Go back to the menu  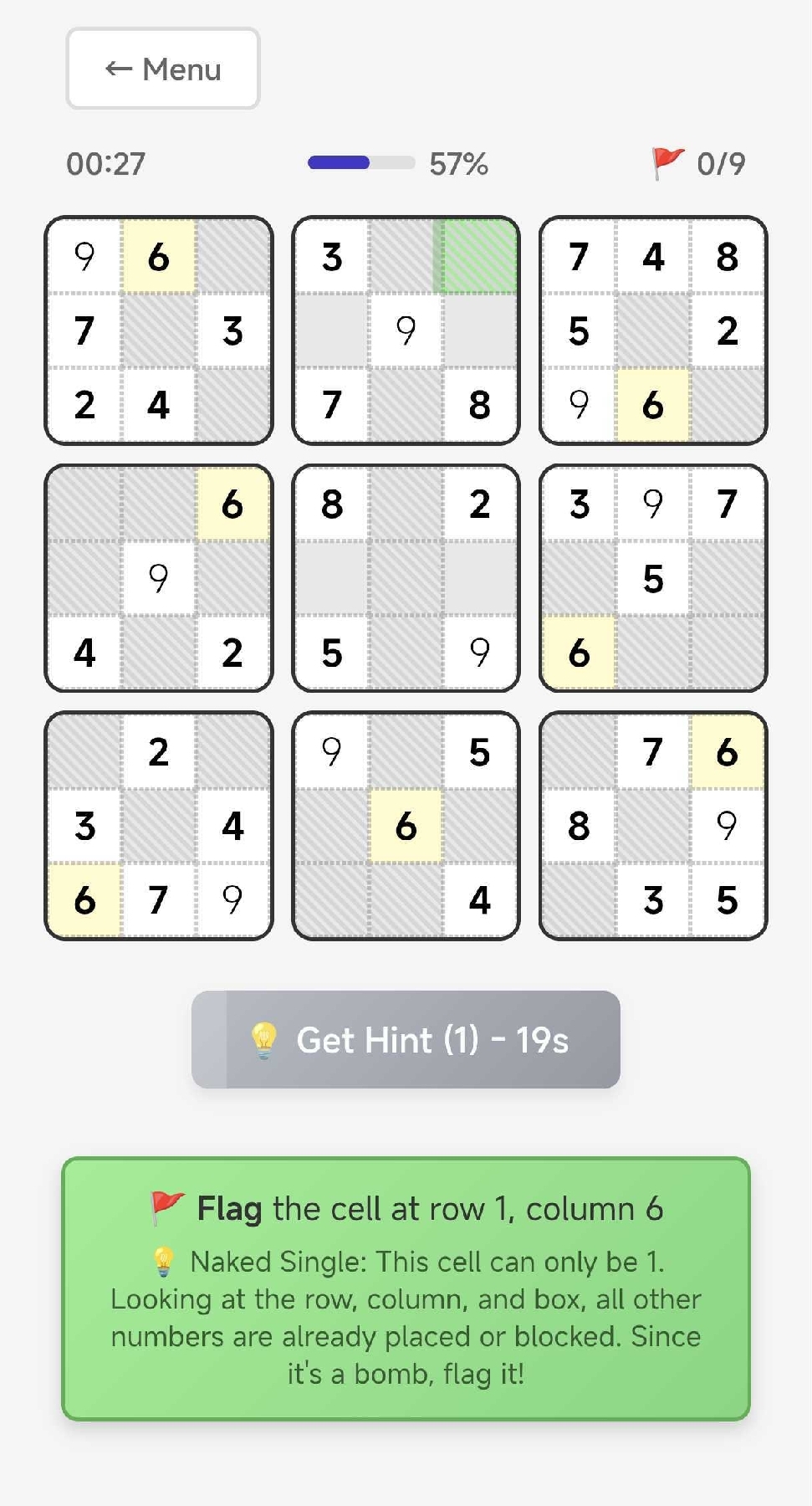click(x=163, y=69)
